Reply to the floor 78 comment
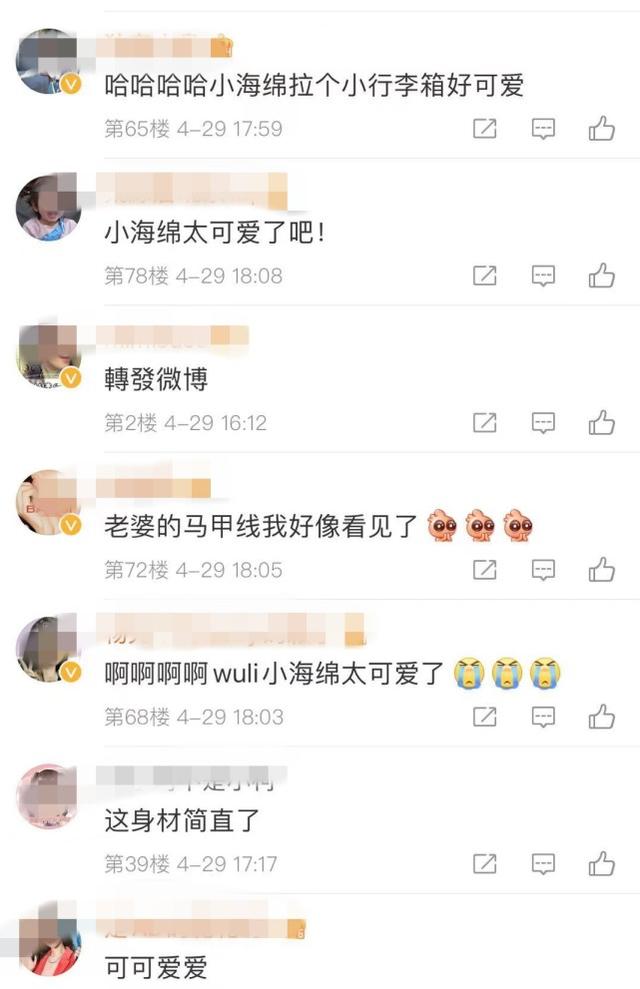The image size is (640, 989). (x=543, y=275)
